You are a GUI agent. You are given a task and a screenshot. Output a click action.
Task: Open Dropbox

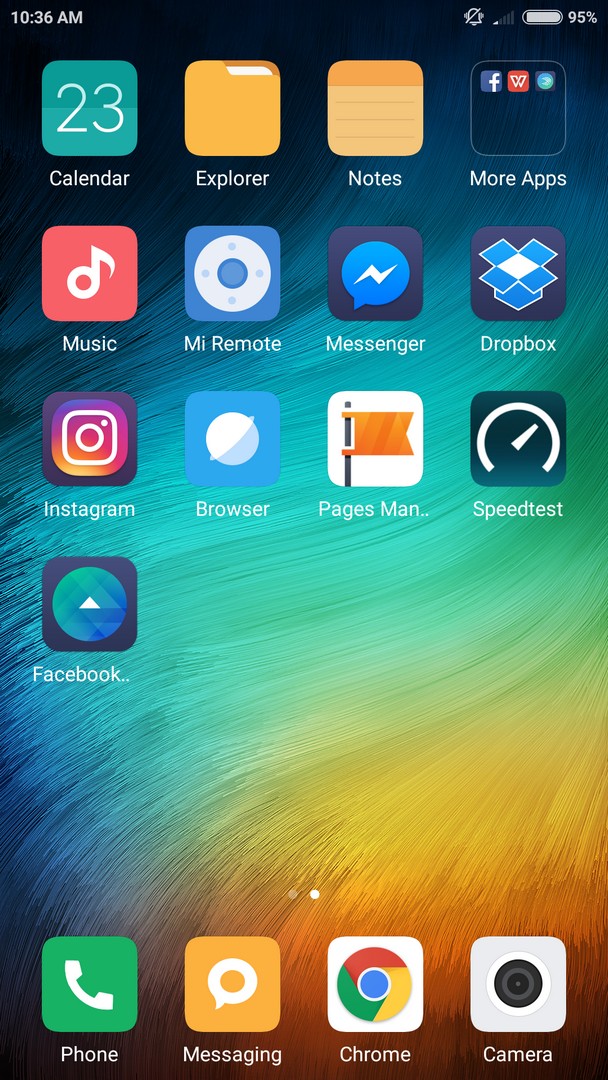click(x=518, y=273)
